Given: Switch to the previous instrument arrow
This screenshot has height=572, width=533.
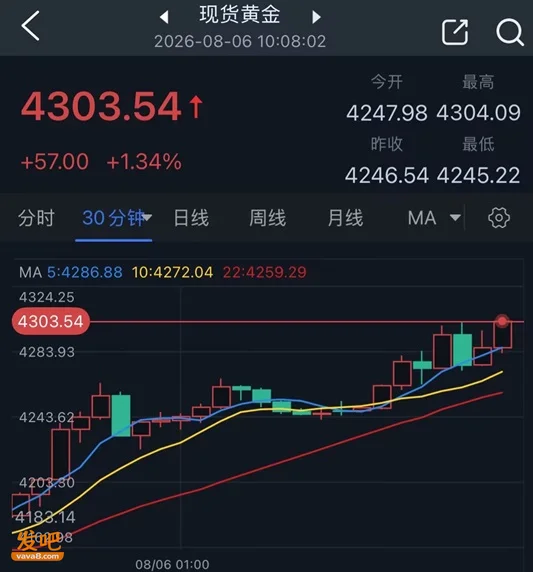Looking at the screenshot, I should coord(165,17).
